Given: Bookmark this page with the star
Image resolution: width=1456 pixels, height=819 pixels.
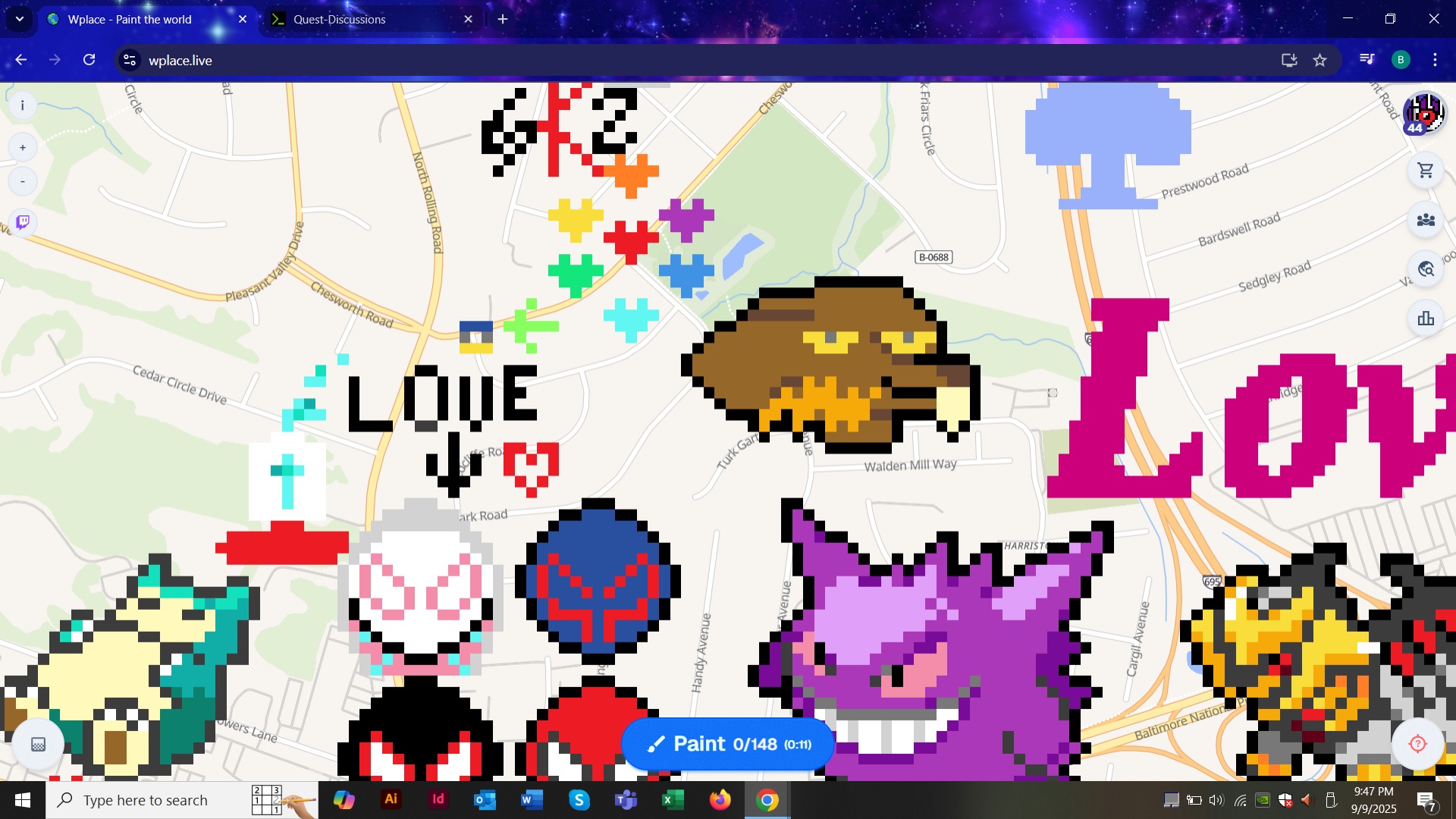Looking at the screenshot, I should [x=1320, y=60].
